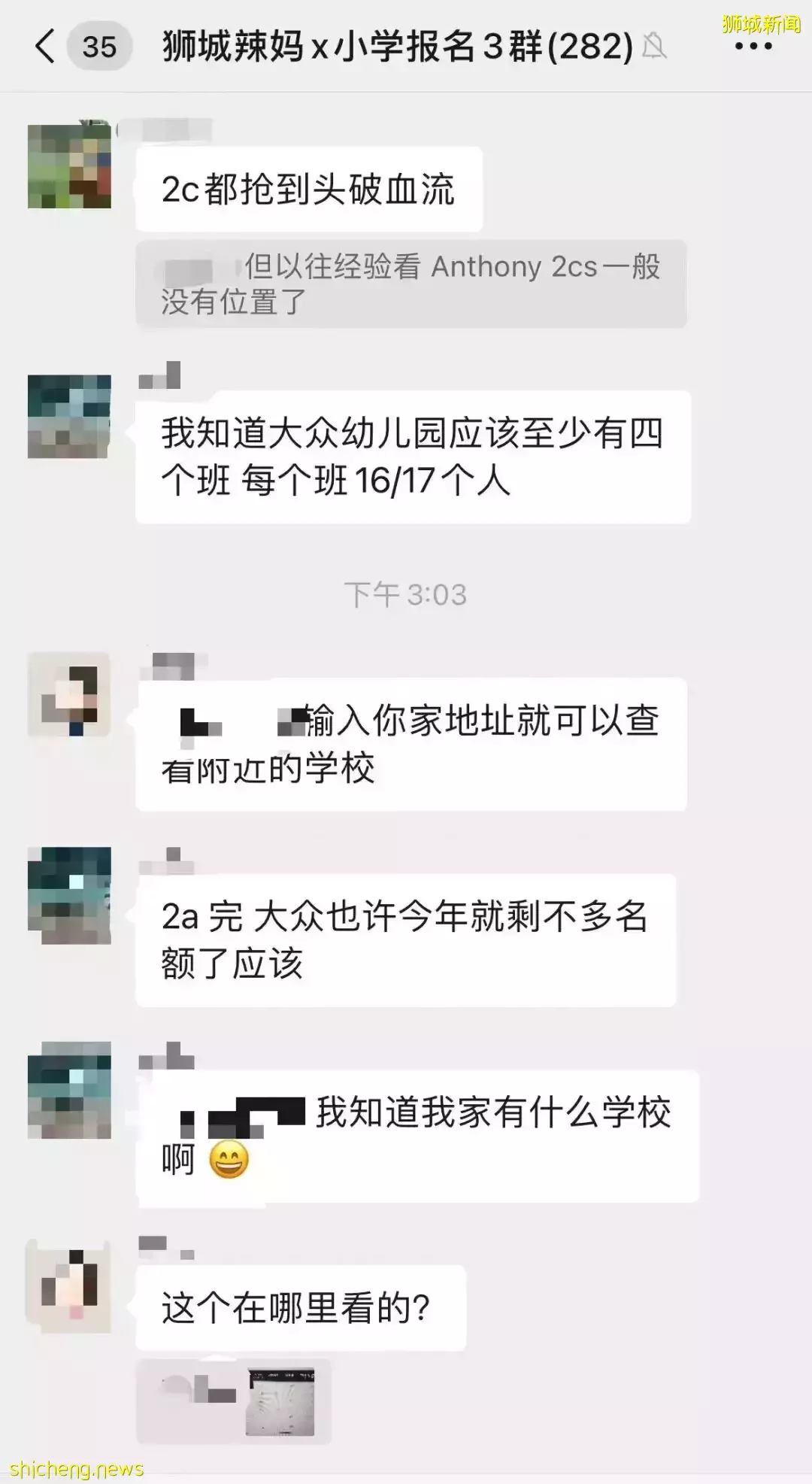
Task: Open avatar beside '输入你家地址' message
Action: point(69,694)
